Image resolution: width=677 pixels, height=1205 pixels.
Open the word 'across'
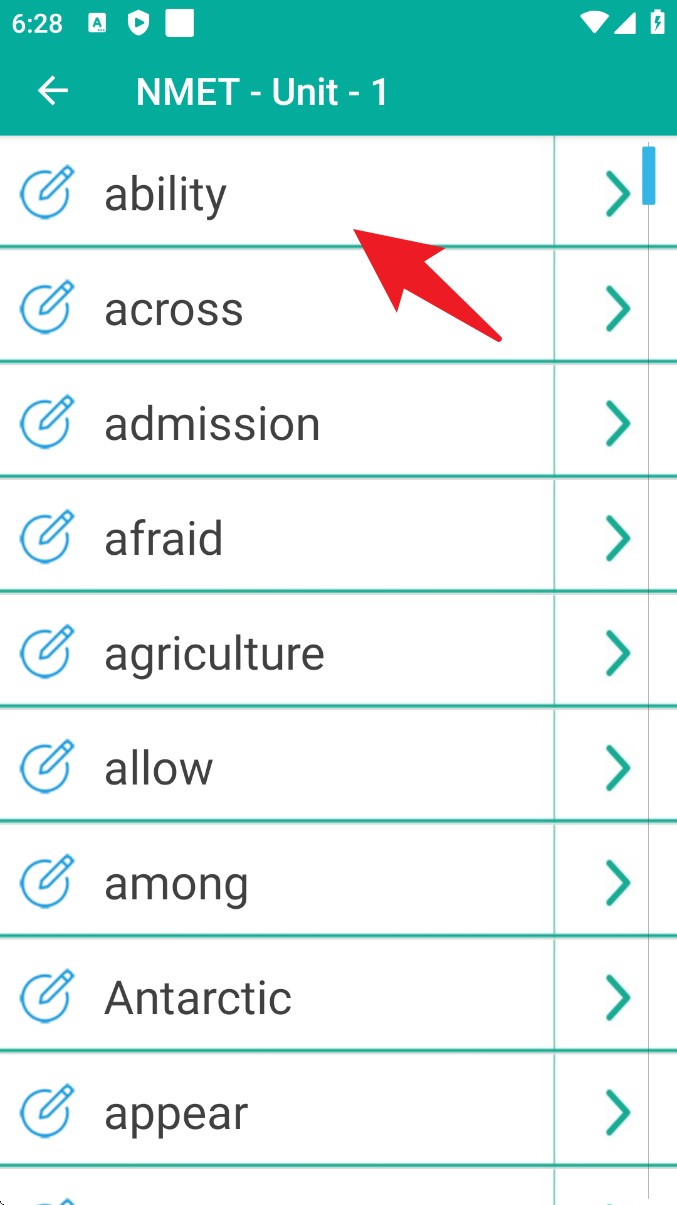click(174, 309)
